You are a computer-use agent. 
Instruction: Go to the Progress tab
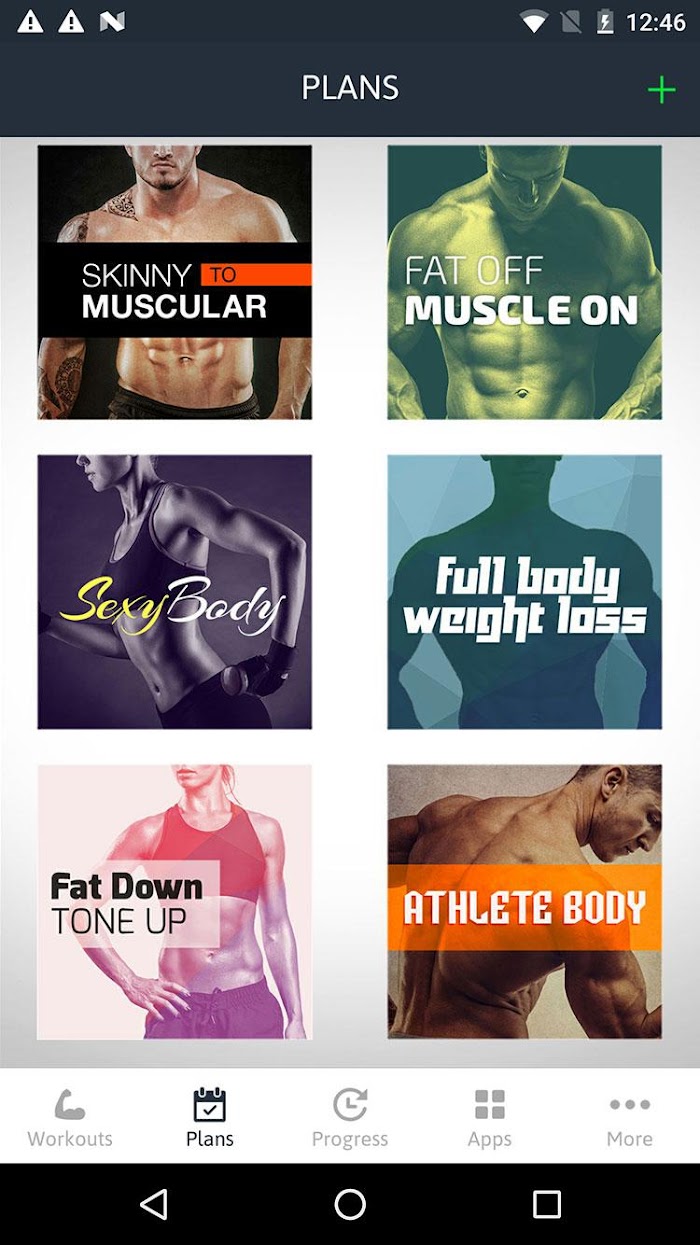click(350, 1117)
